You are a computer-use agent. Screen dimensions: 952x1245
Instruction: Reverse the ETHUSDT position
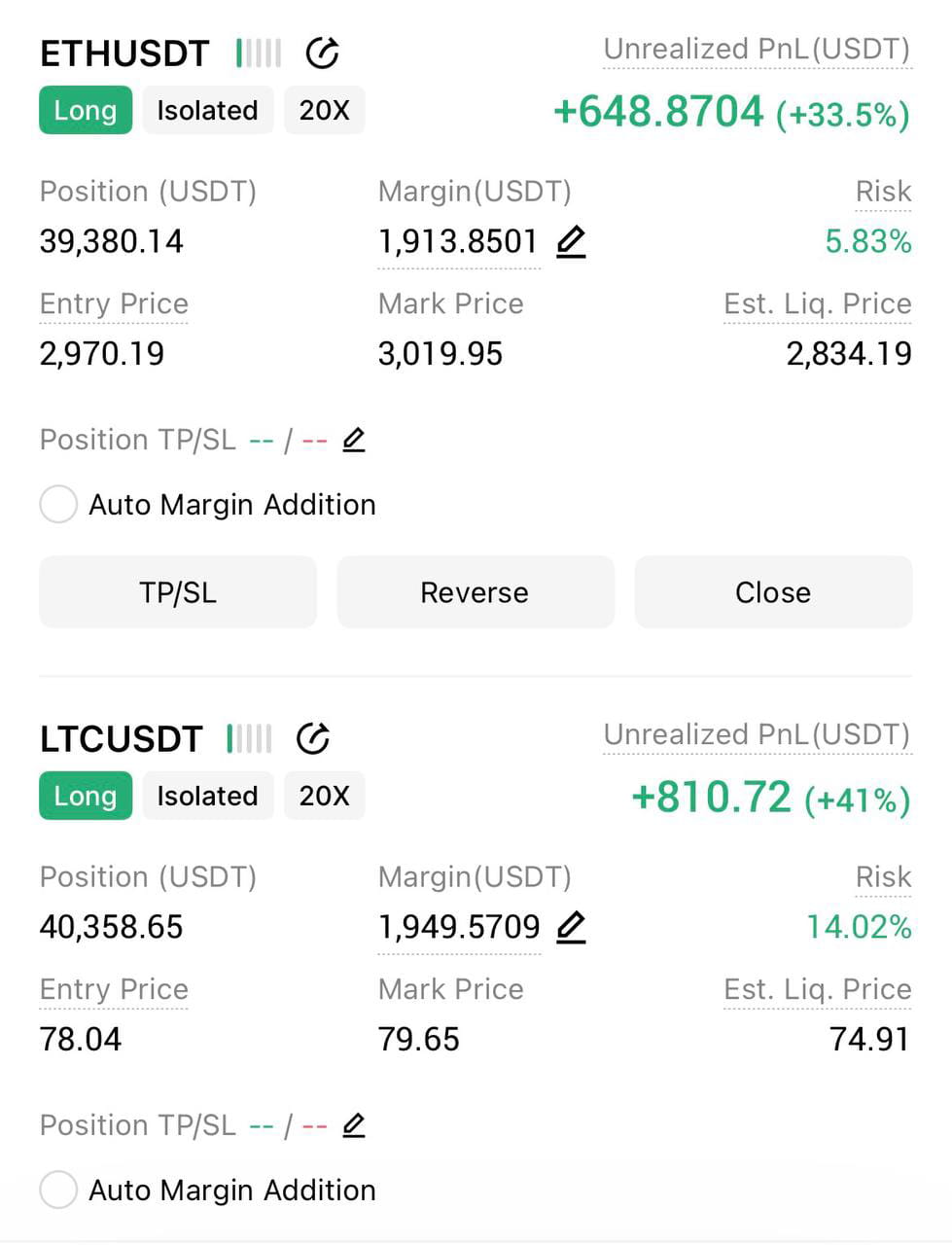pos(476,592)
